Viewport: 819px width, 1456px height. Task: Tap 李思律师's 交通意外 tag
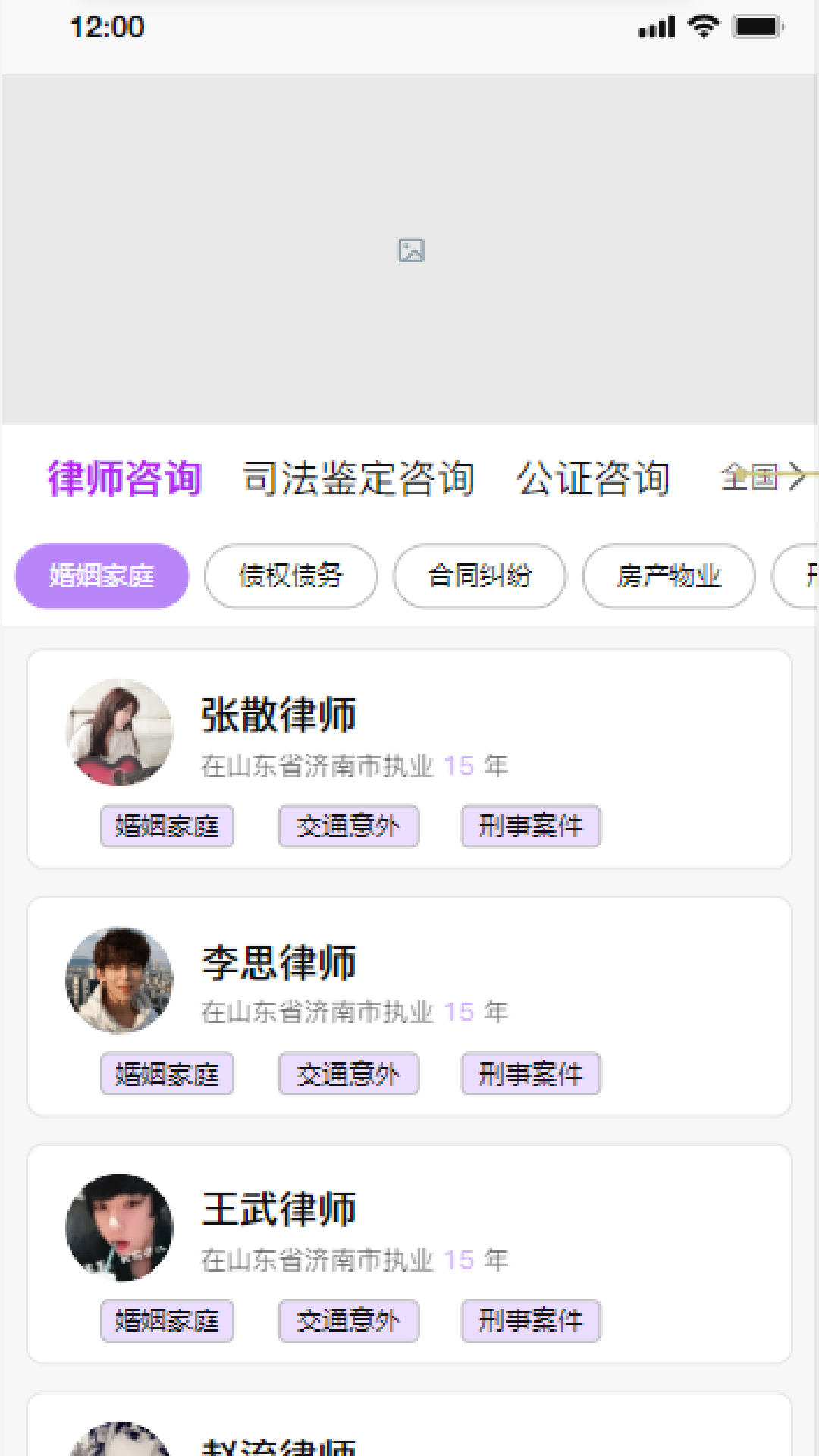coord(348,1073)
